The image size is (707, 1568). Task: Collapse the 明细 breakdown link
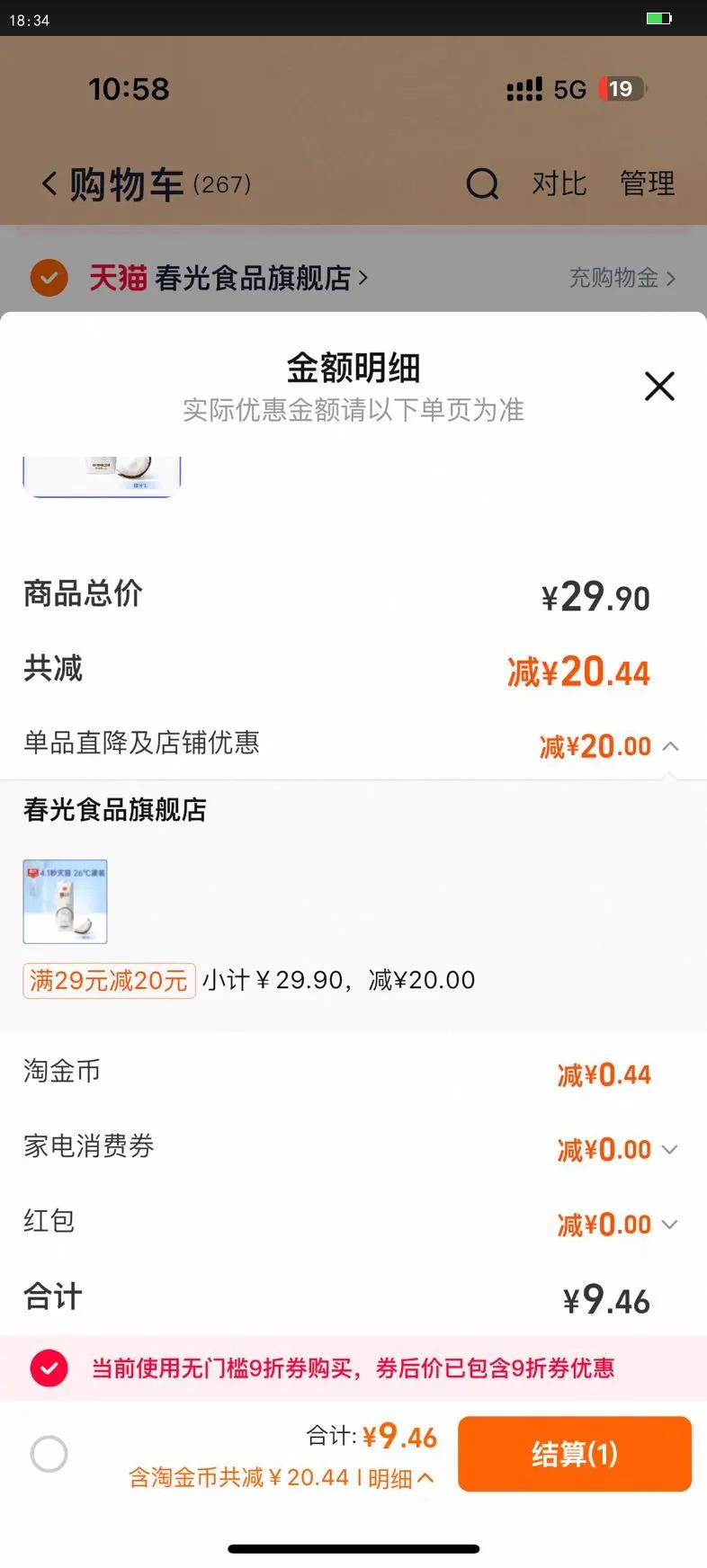pyautogui.click(x=400, y=1478)
